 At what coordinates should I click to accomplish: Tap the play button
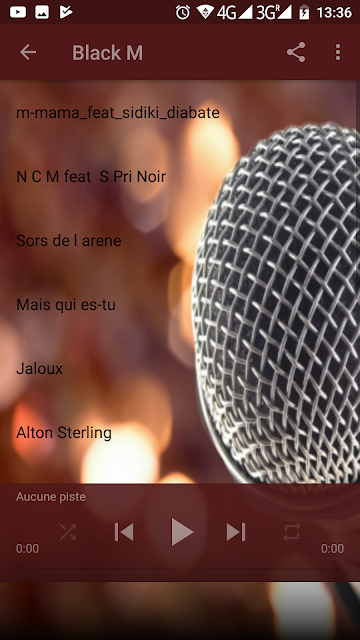click(182, 532)
